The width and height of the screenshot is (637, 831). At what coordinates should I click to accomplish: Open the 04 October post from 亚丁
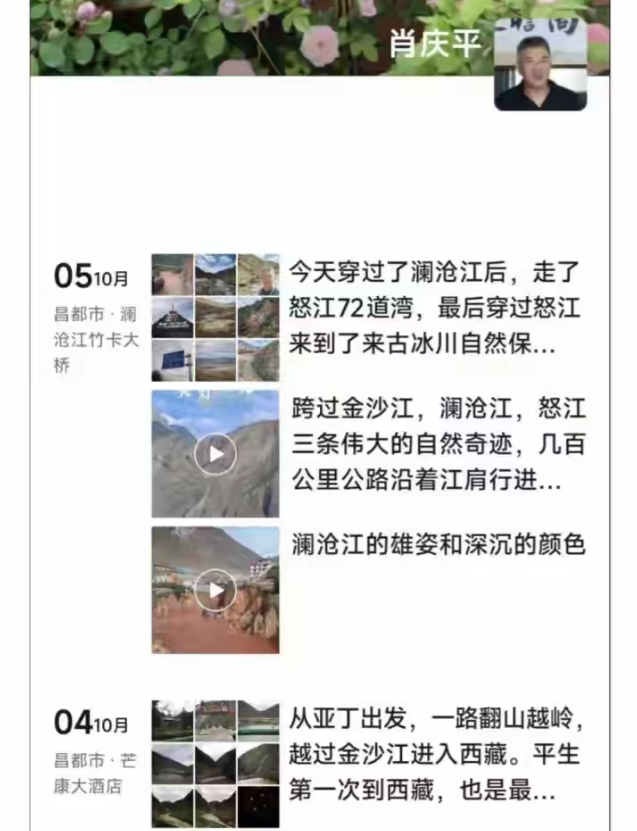coord(436,756)
